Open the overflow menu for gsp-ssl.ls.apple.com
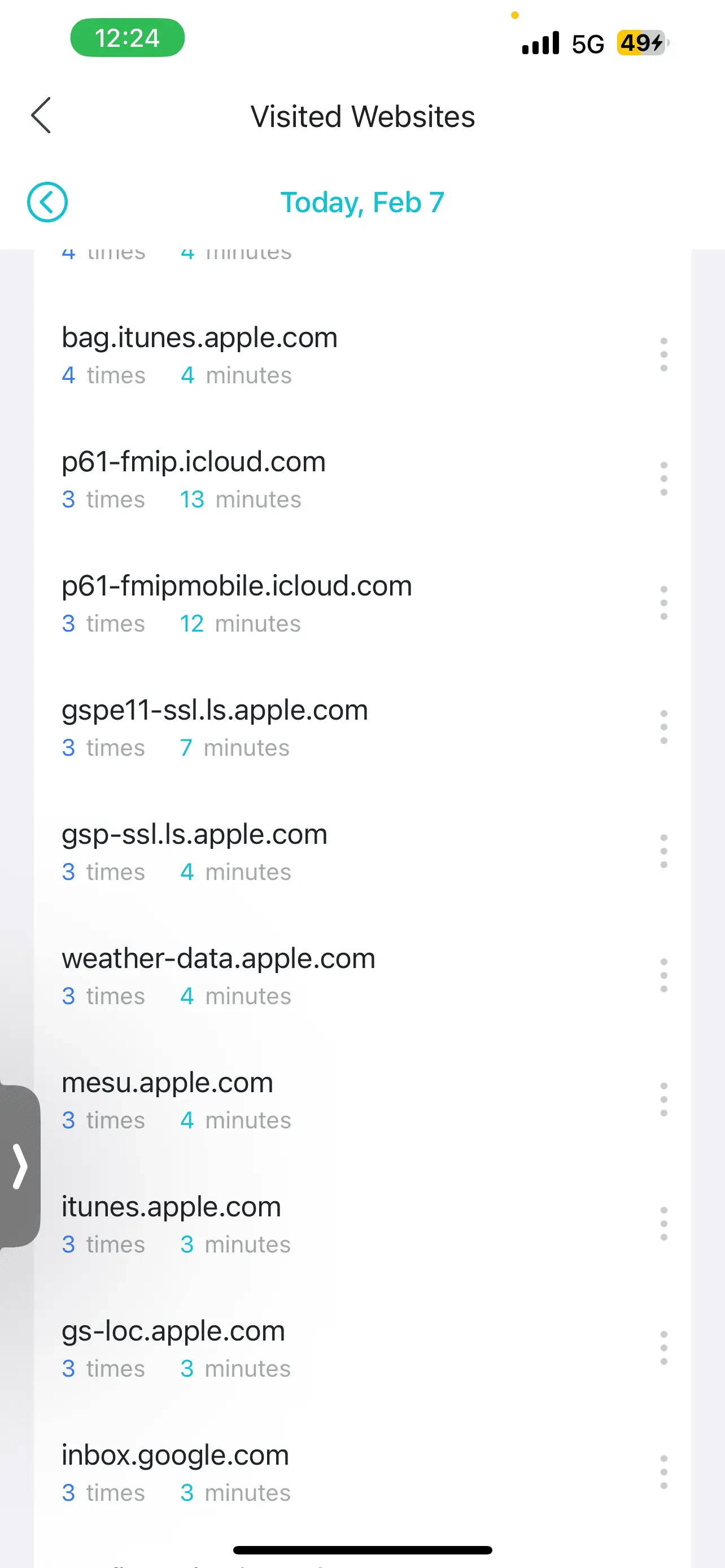This screenshot has height=1568, width=725. [663, 852]
